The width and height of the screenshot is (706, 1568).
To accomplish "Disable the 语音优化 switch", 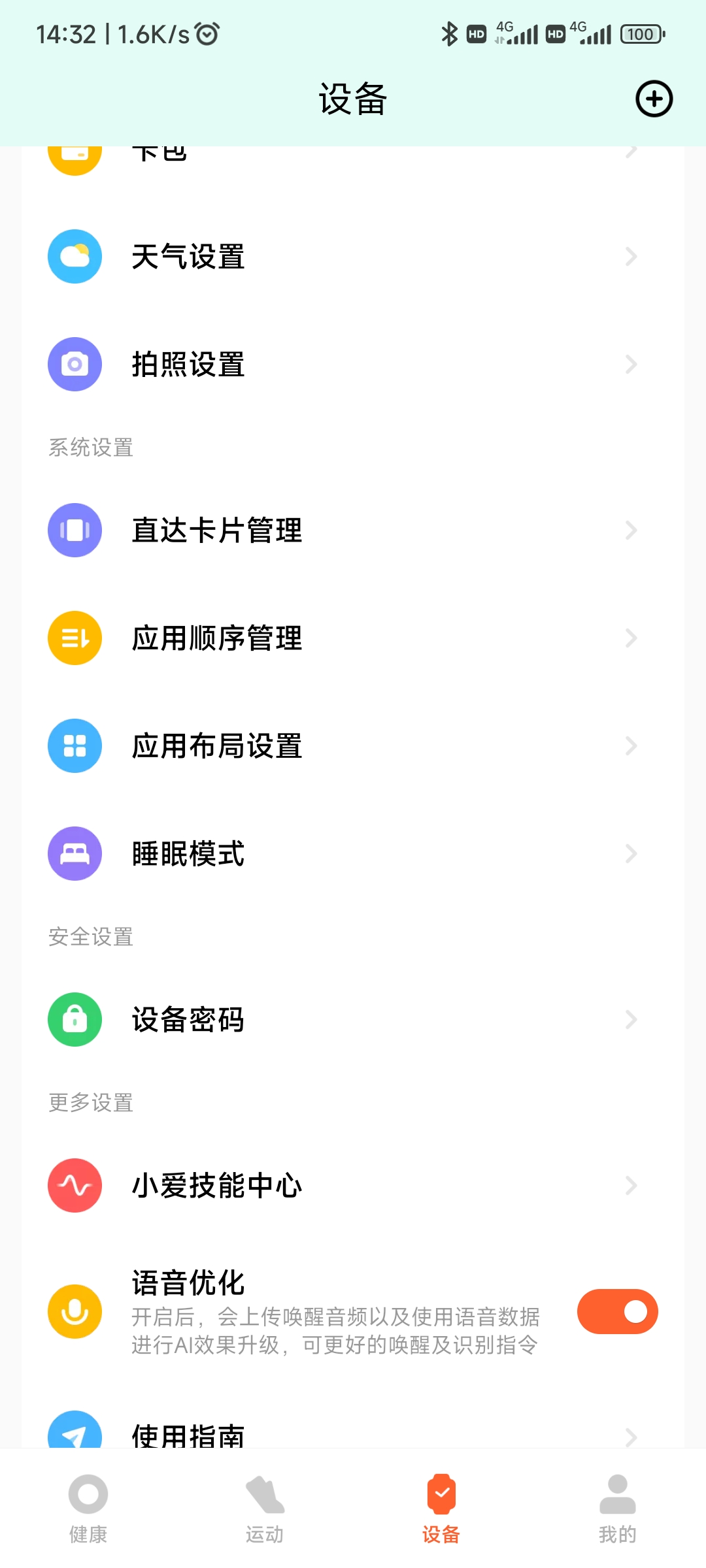I will (617, 1311).
